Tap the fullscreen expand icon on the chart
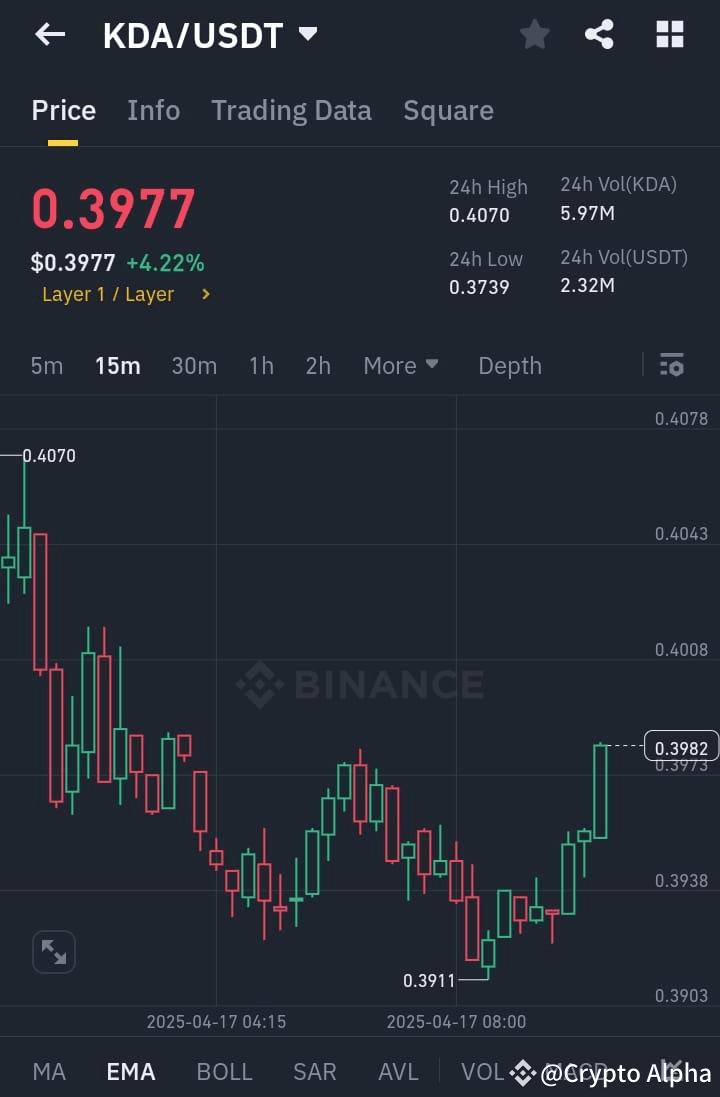The image size is (720, 1097). tap(53, 951)
